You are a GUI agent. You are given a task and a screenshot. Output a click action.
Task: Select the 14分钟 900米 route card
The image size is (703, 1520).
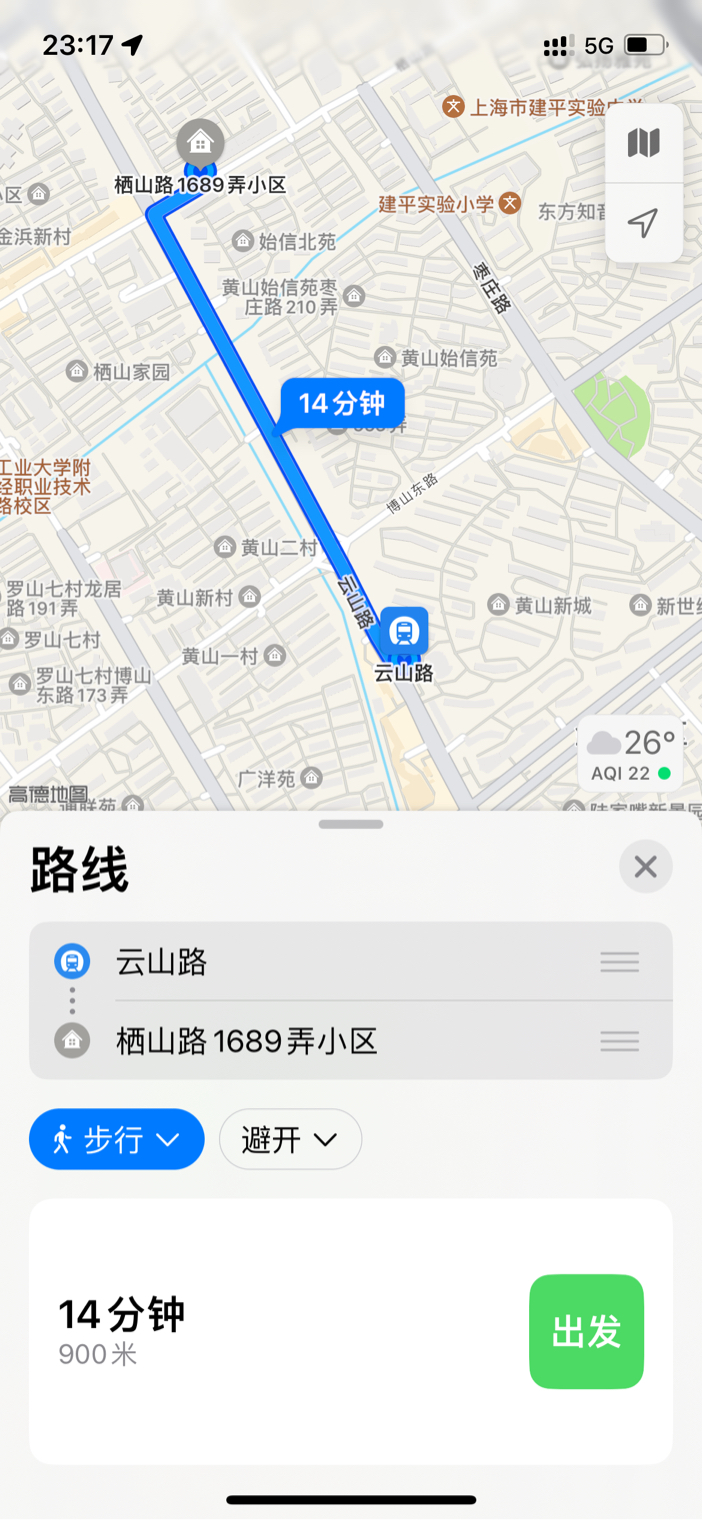point(351,1331)
